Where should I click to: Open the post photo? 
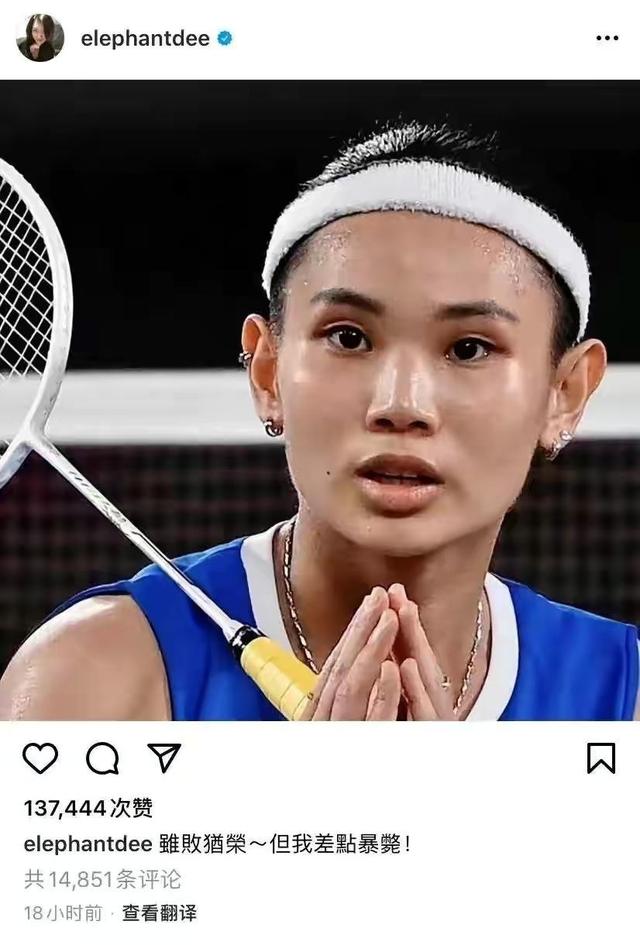(320, 400)
